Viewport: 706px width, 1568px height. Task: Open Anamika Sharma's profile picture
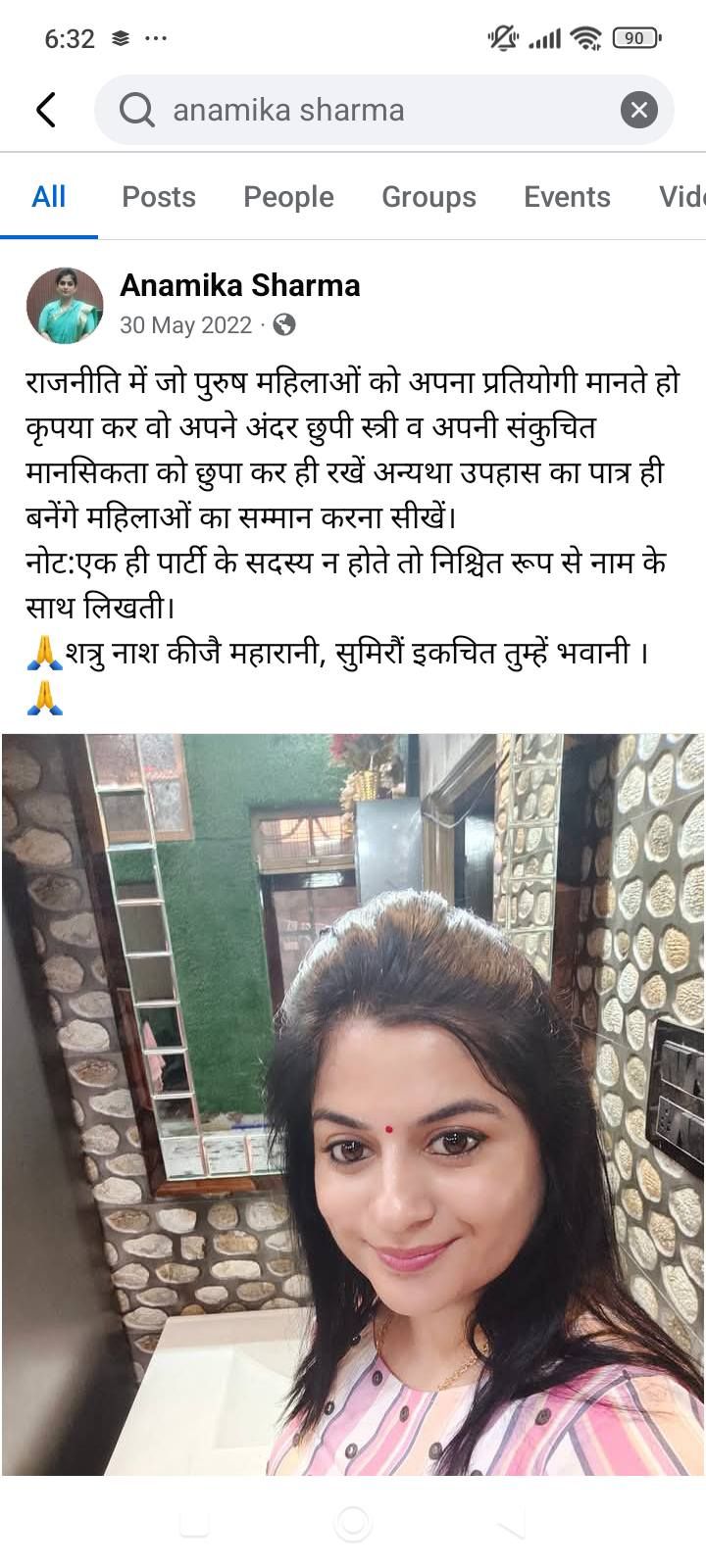(65, 305)
